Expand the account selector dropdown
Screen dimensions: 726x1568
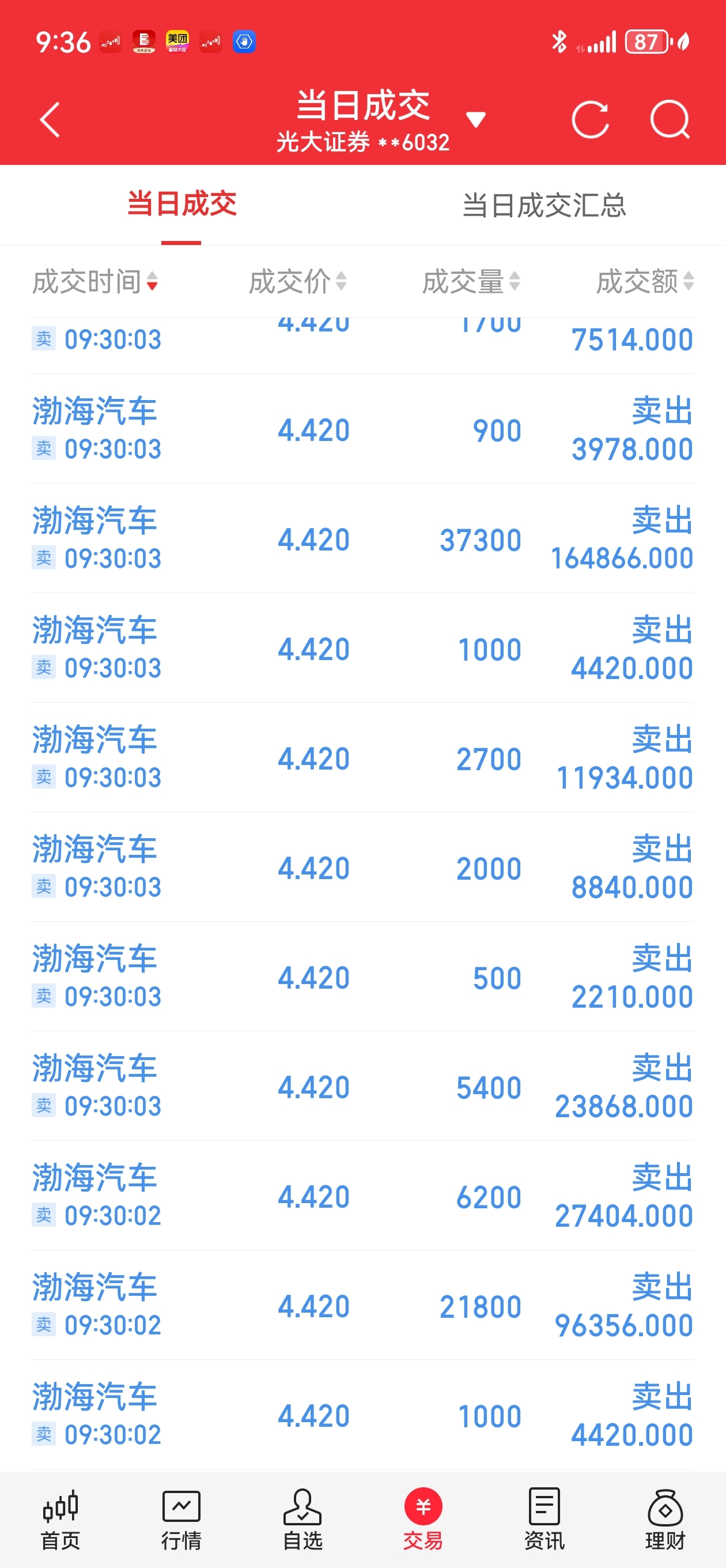tap(475, 120)
